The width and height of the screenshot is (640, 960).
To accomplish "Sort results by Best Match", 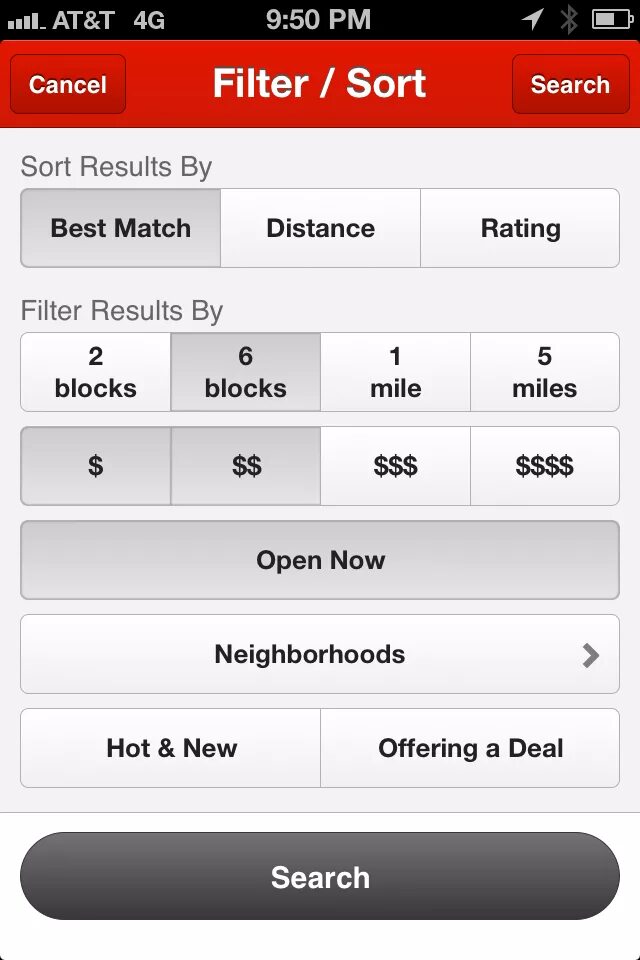I will [x=121, y=228].
